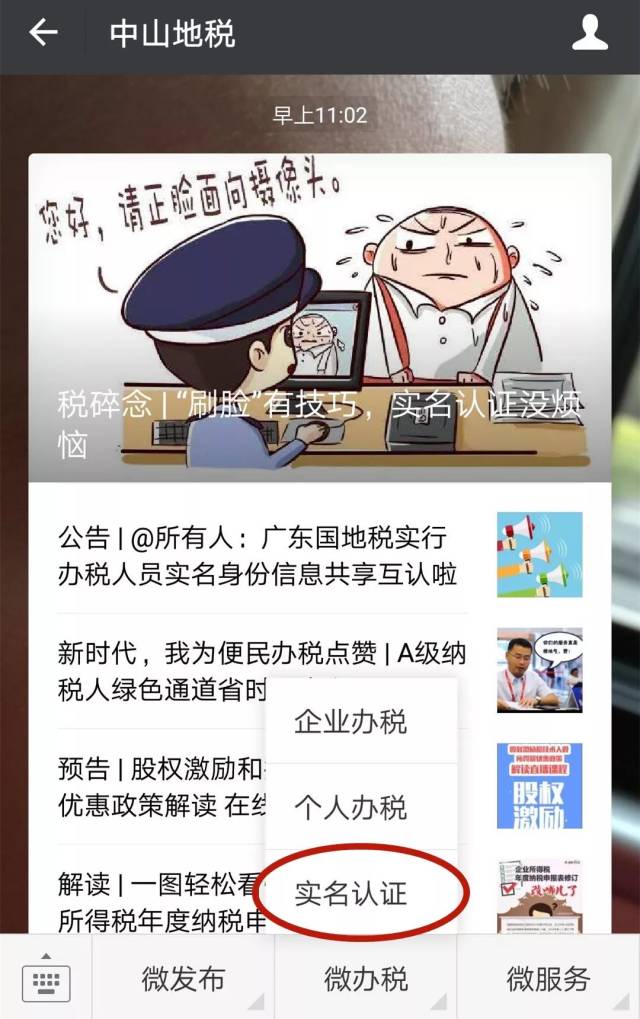
Task: Switch to keyboard input mode
Action: 46,978
